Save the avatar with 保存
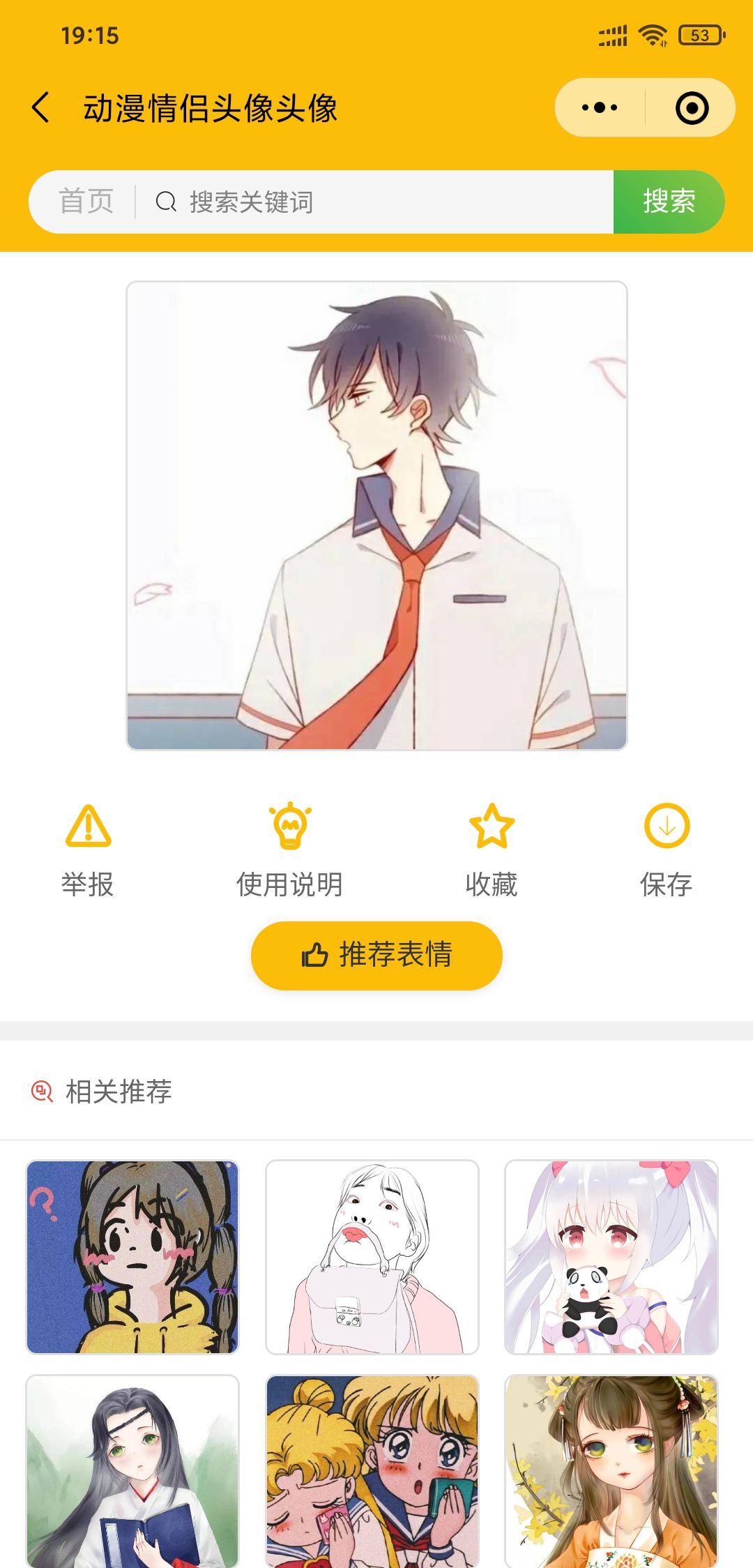This screenshot has height=1568, width=753. (667, 850)
